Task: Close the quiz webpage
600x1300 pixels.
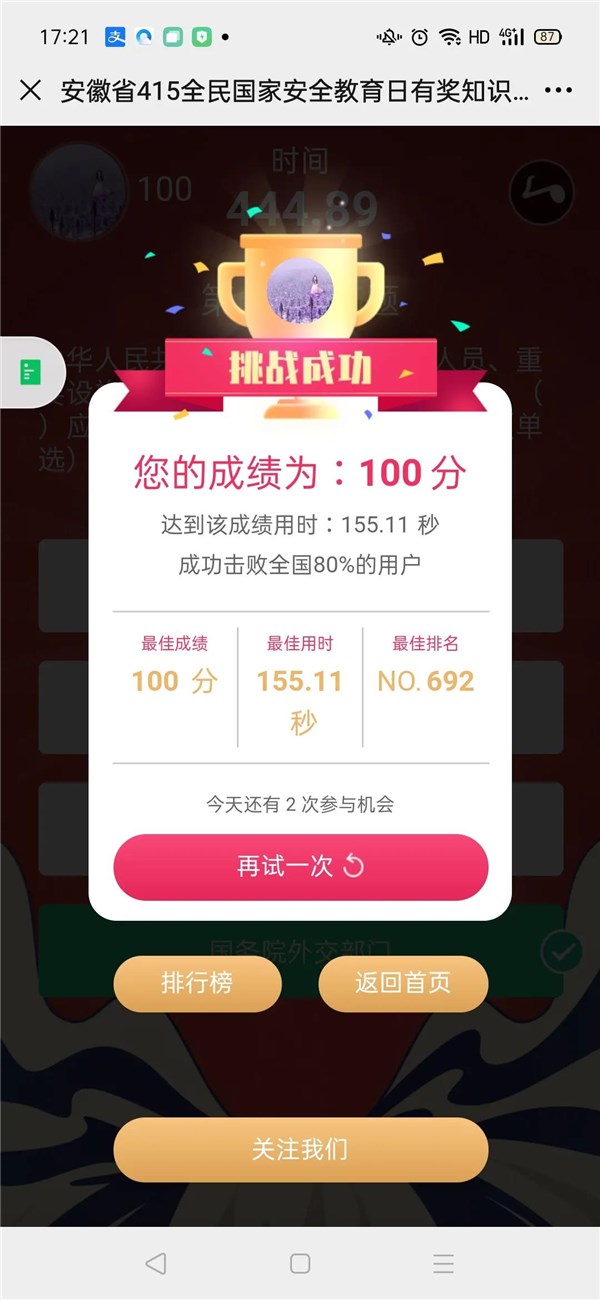Action: pos(31,90)
